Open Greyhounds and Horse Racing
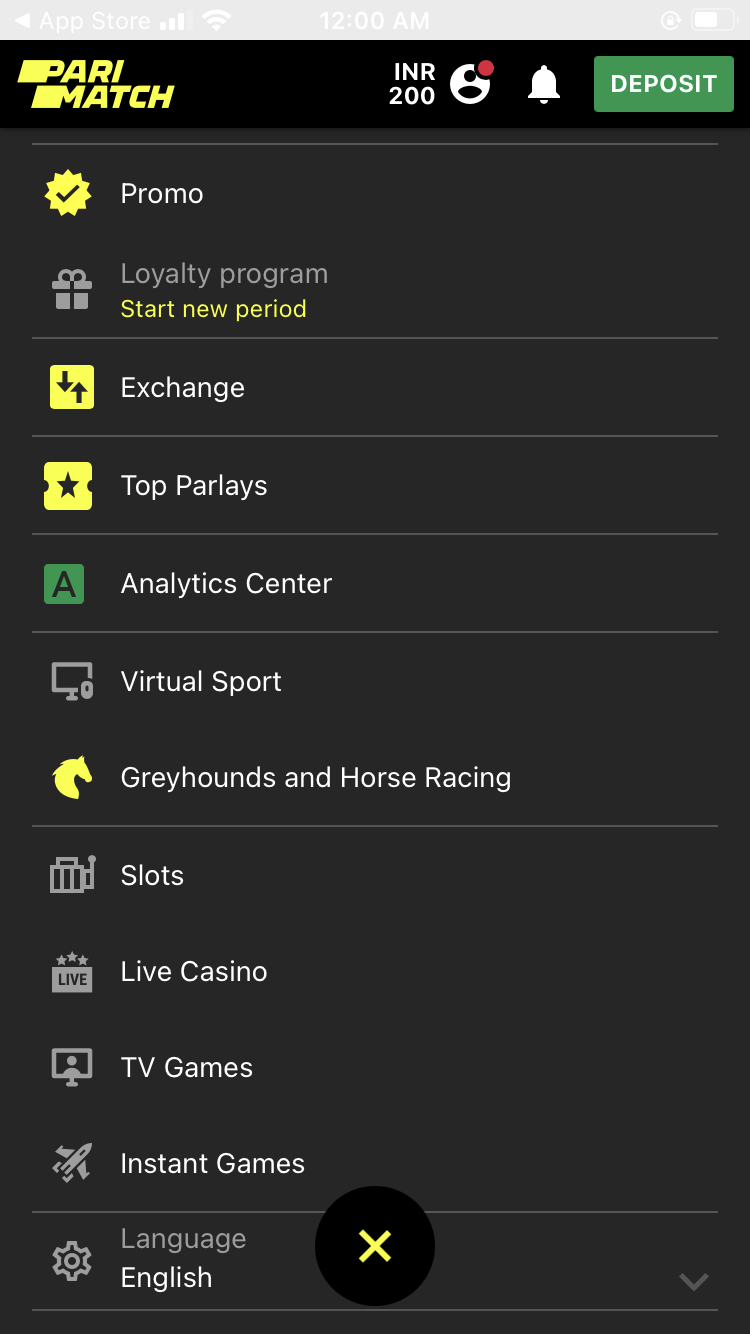The image size is (750, 1334). (315, 778)
